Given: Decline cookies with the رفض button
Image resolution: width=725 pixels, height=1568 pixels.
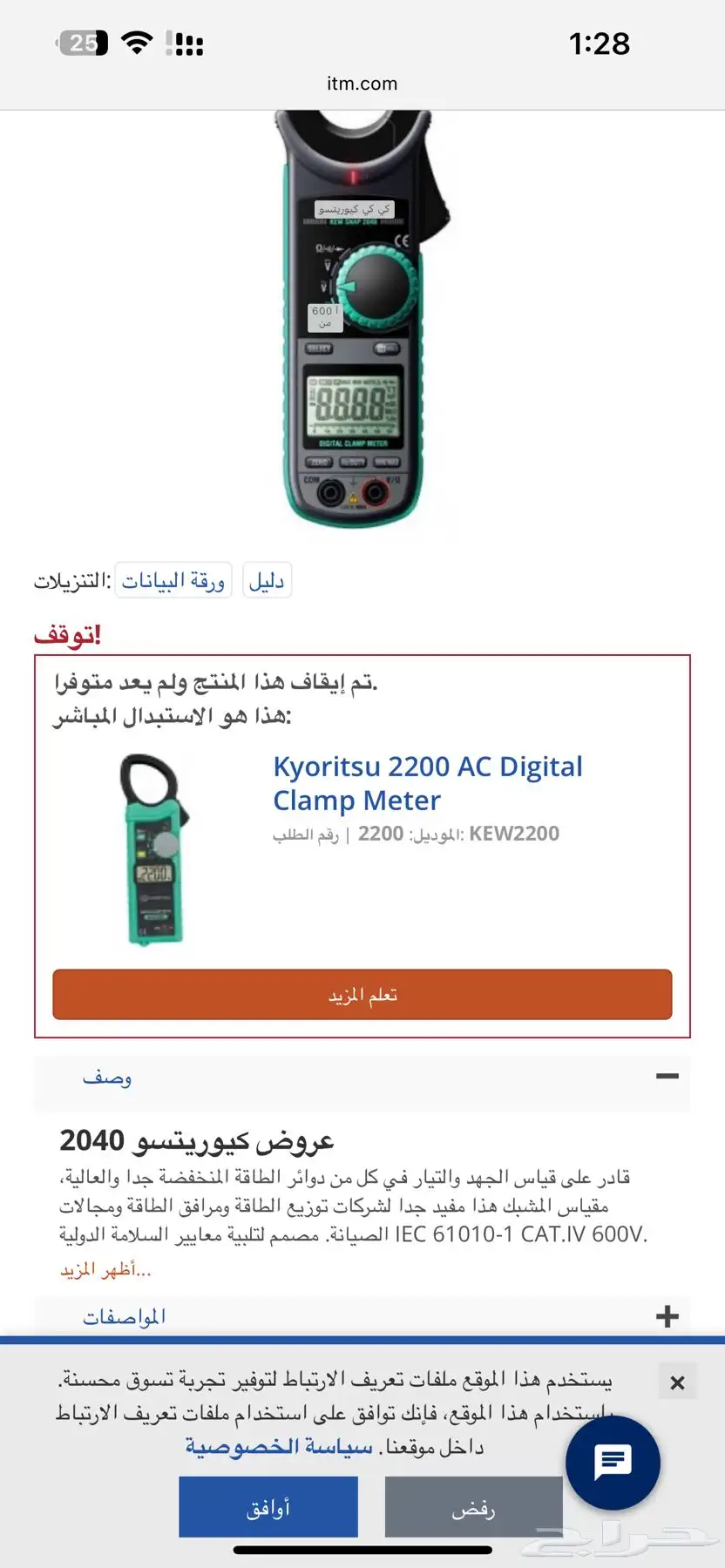Looking at the screenshot, I should point(474,1508).
